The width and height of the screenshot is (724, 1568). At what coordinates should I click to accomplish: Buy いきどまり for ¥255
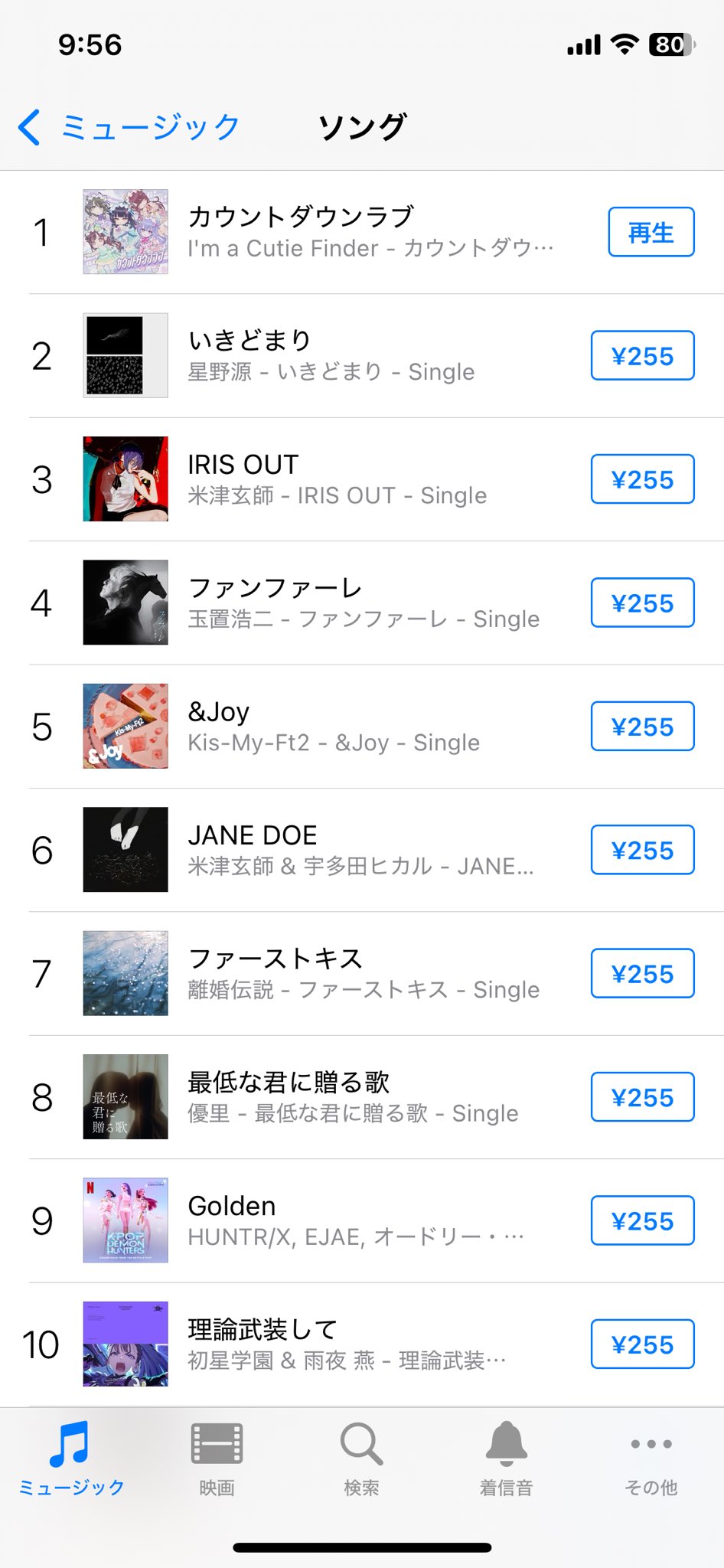pos(643,355)
